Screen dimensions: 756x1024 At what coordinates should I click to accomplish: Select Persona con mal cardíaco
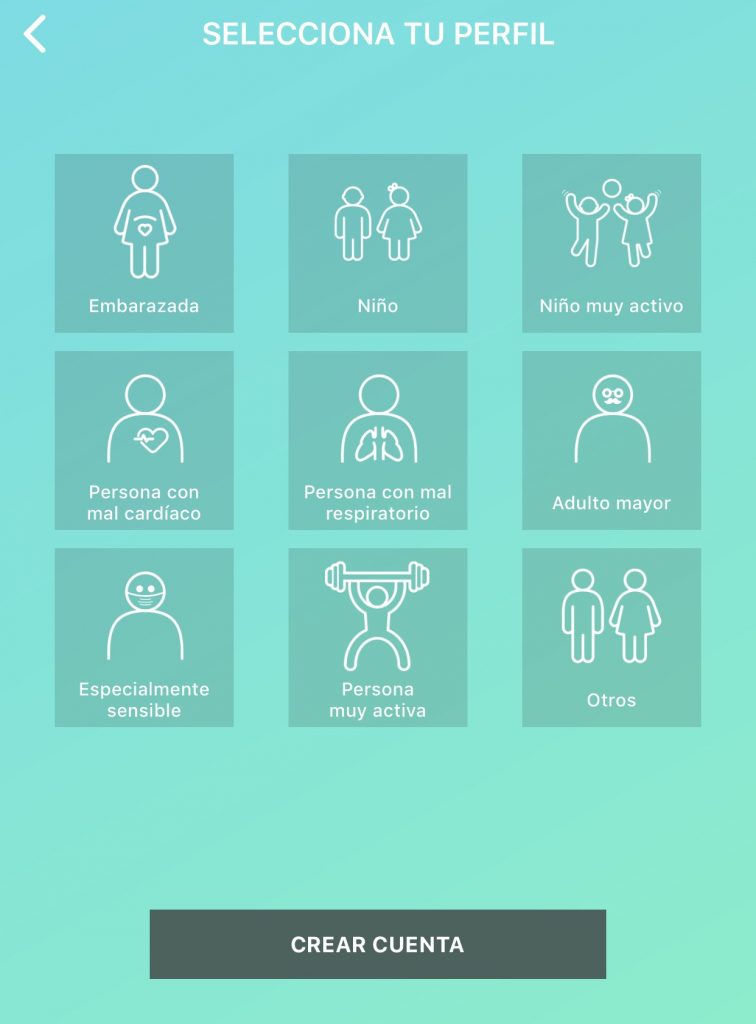pos(144,440)
